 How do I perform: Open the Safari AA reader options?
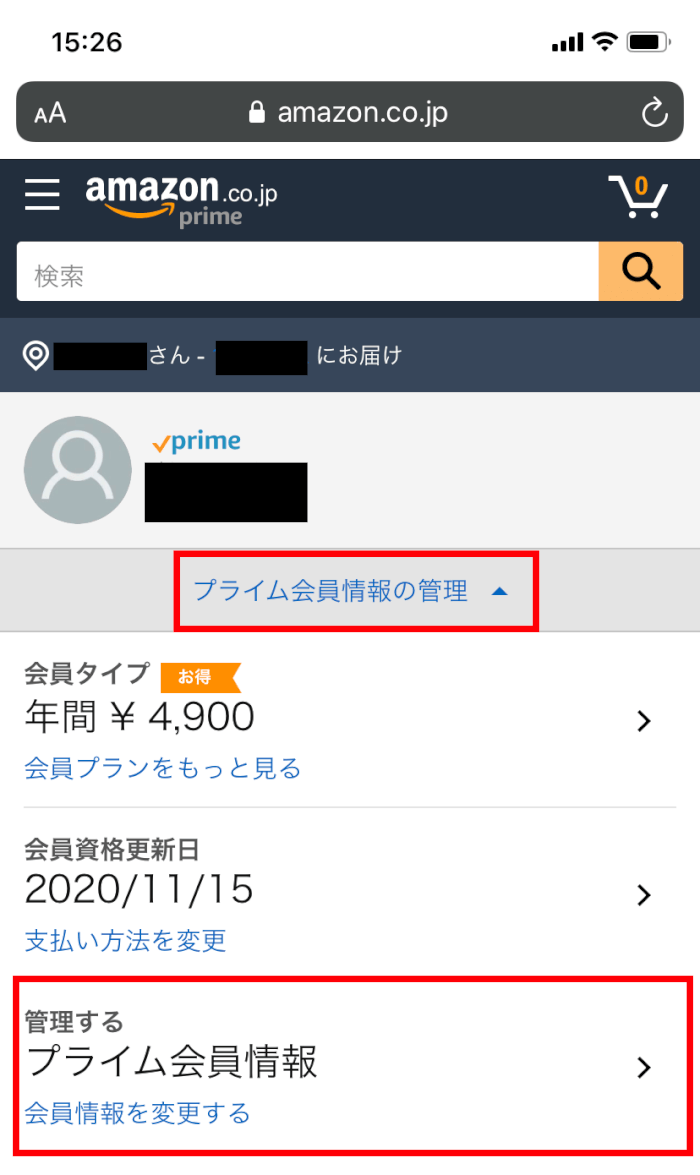(x=50, y=113)
